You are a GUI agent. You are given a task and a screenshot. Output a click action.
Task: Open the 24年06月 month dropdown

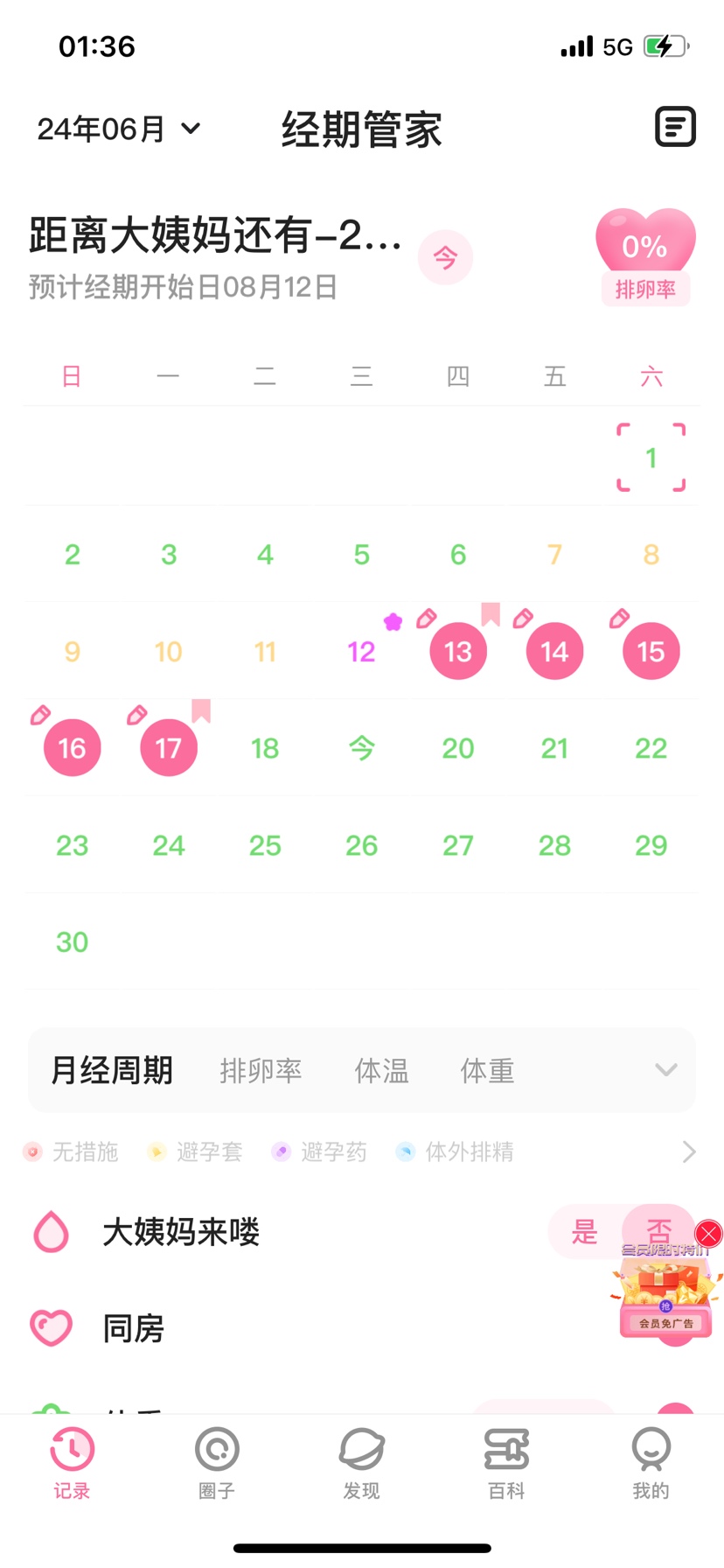[119, 129]
